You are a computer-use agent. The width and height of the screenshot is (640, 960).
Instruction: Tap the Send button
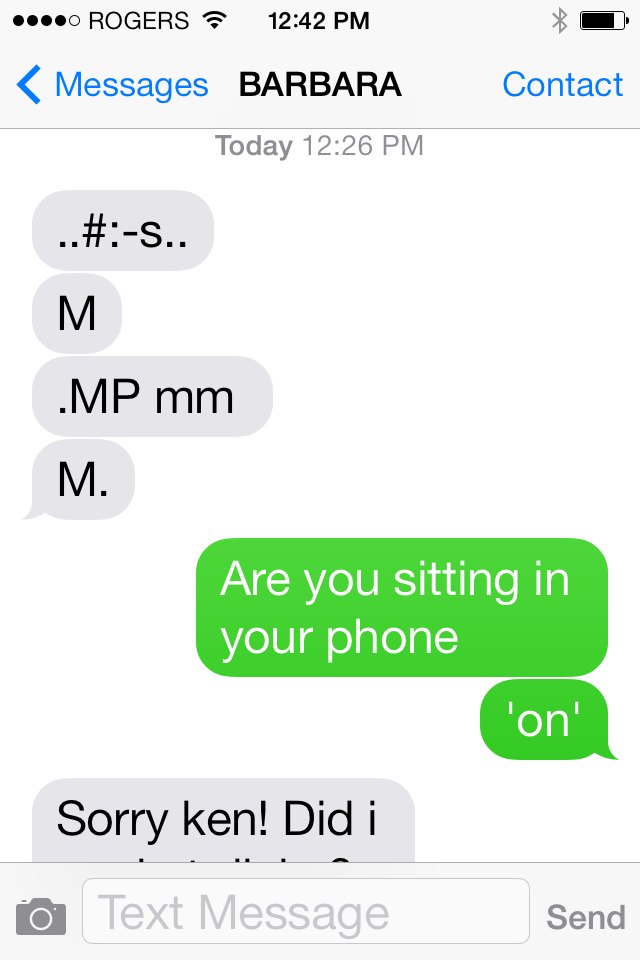coord(585,916)
